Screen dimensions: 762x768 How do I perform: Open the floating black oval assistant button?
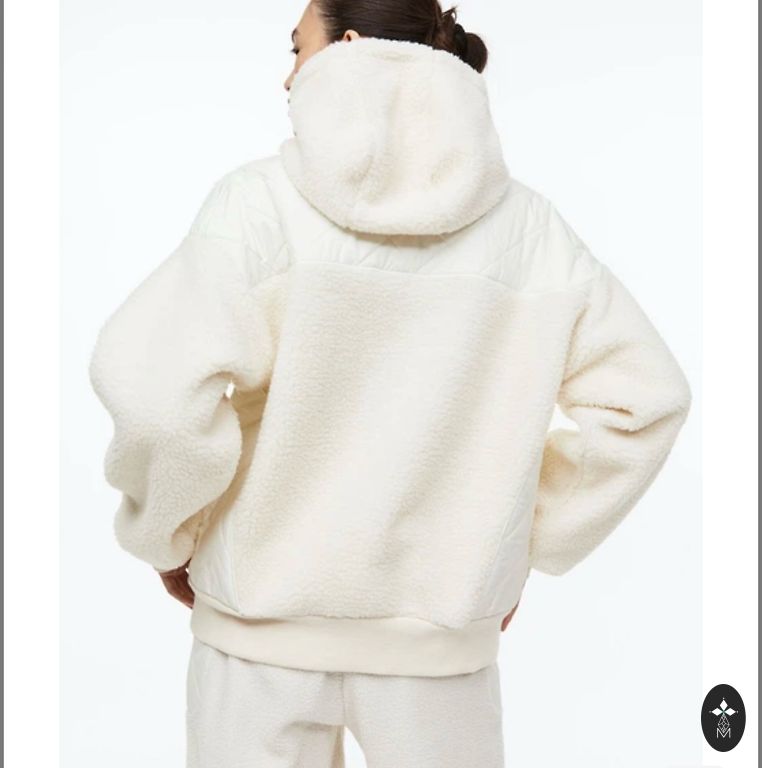(723, 717)
